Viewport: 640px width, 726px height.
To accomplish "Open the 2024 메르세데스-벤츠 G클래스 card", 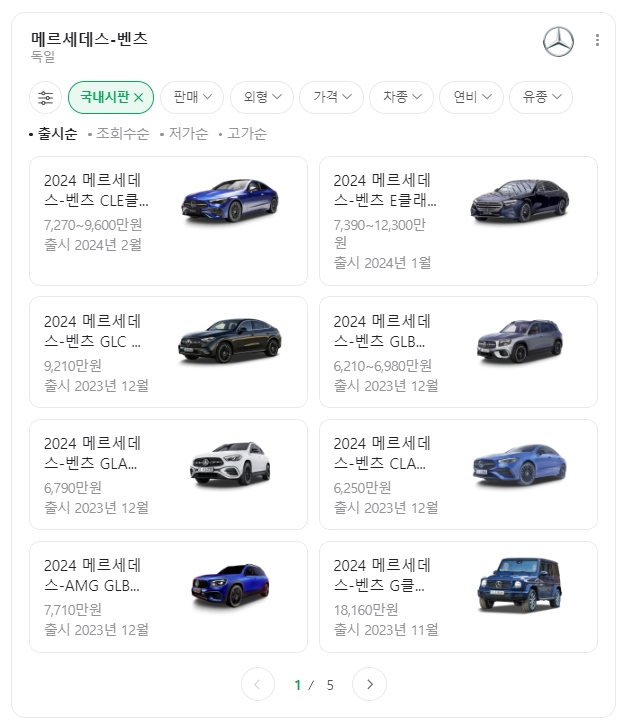I will [458, 597].
